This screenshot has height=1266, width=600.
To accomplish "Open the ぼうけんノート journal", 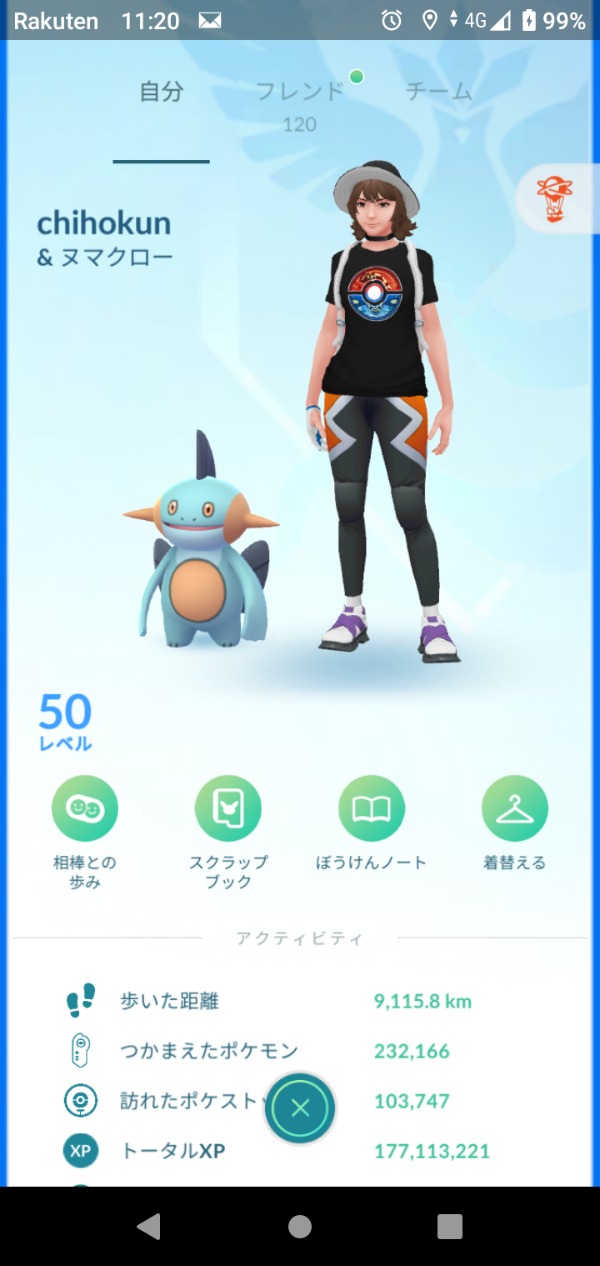I will pos(372,808).
